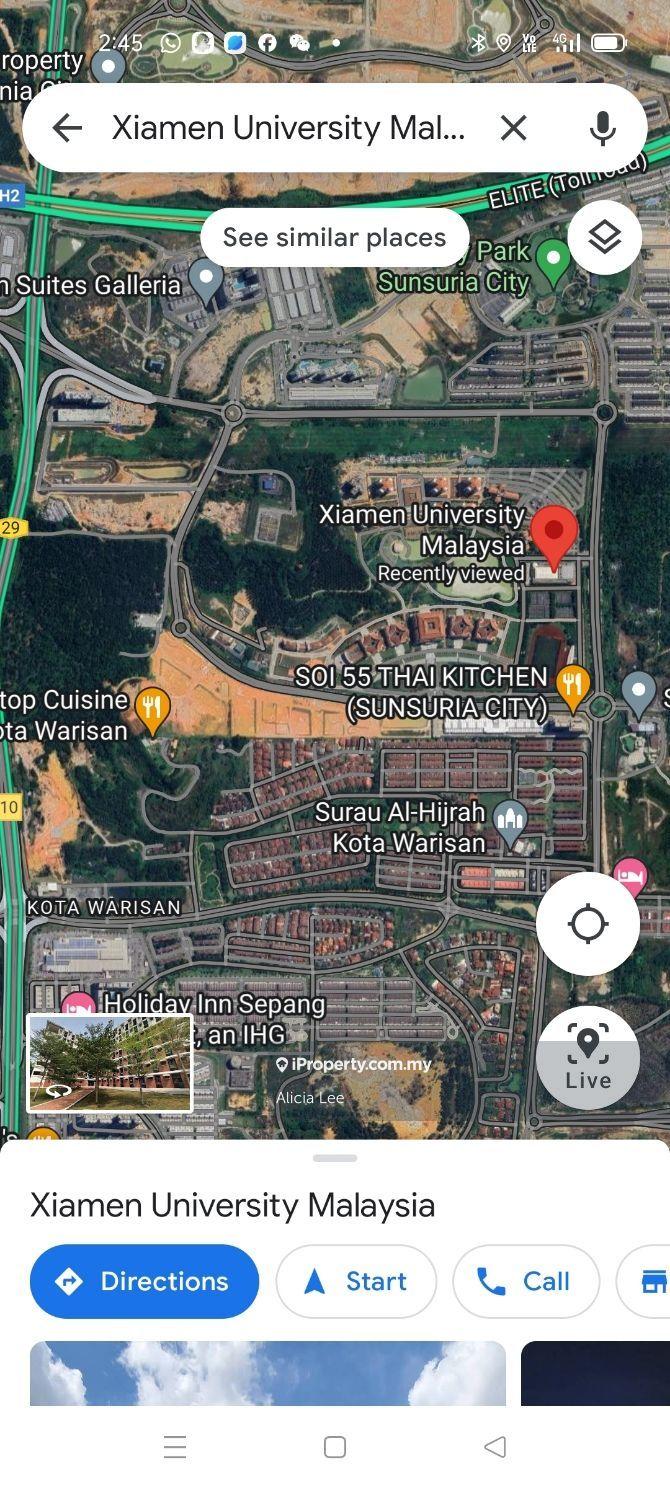
Task: Open the map layers selector
Action: coord(604,237)
